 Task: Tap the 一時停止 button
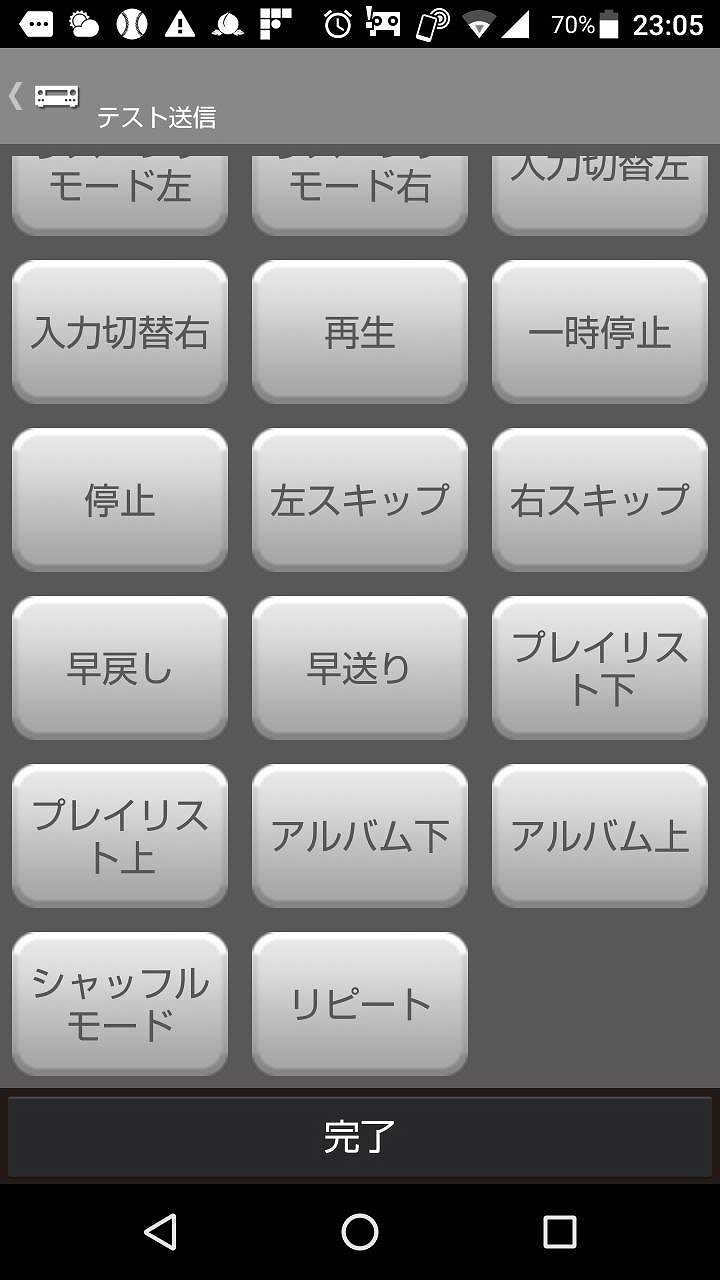[600, 332]
